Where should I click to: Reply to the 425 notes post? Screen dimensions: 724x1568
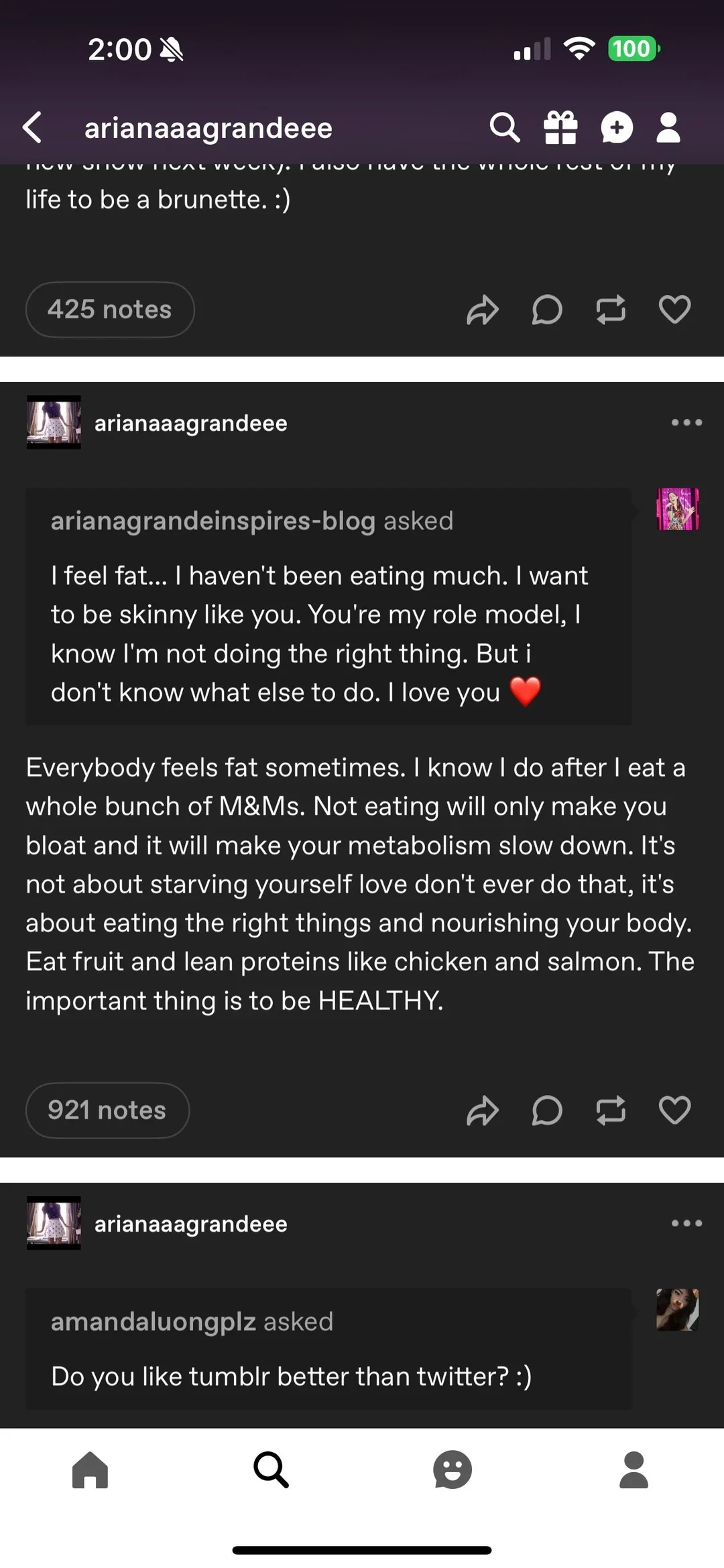point(547,310)
